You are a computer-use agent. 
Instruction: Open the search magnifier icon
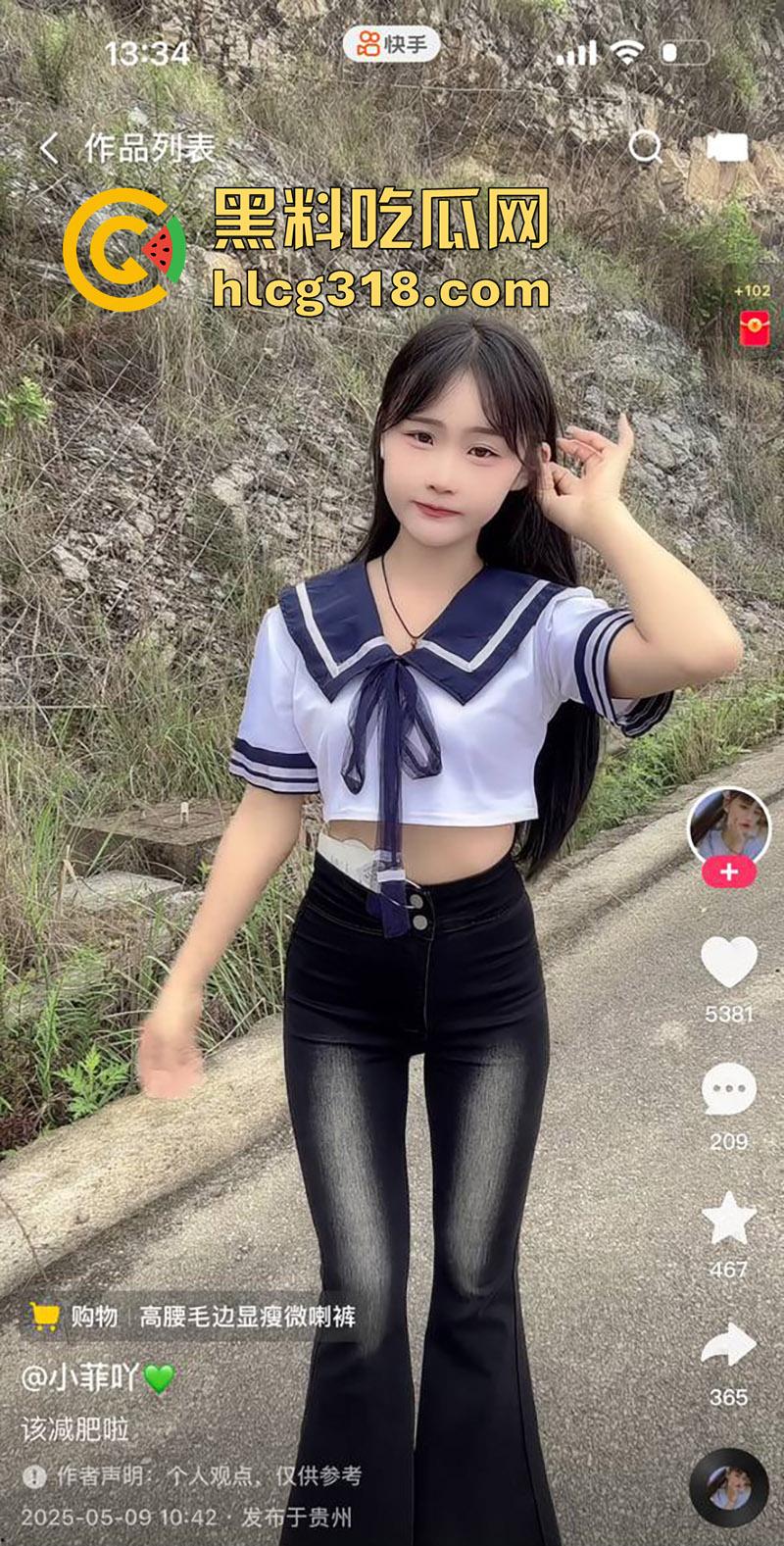[645, 148]
